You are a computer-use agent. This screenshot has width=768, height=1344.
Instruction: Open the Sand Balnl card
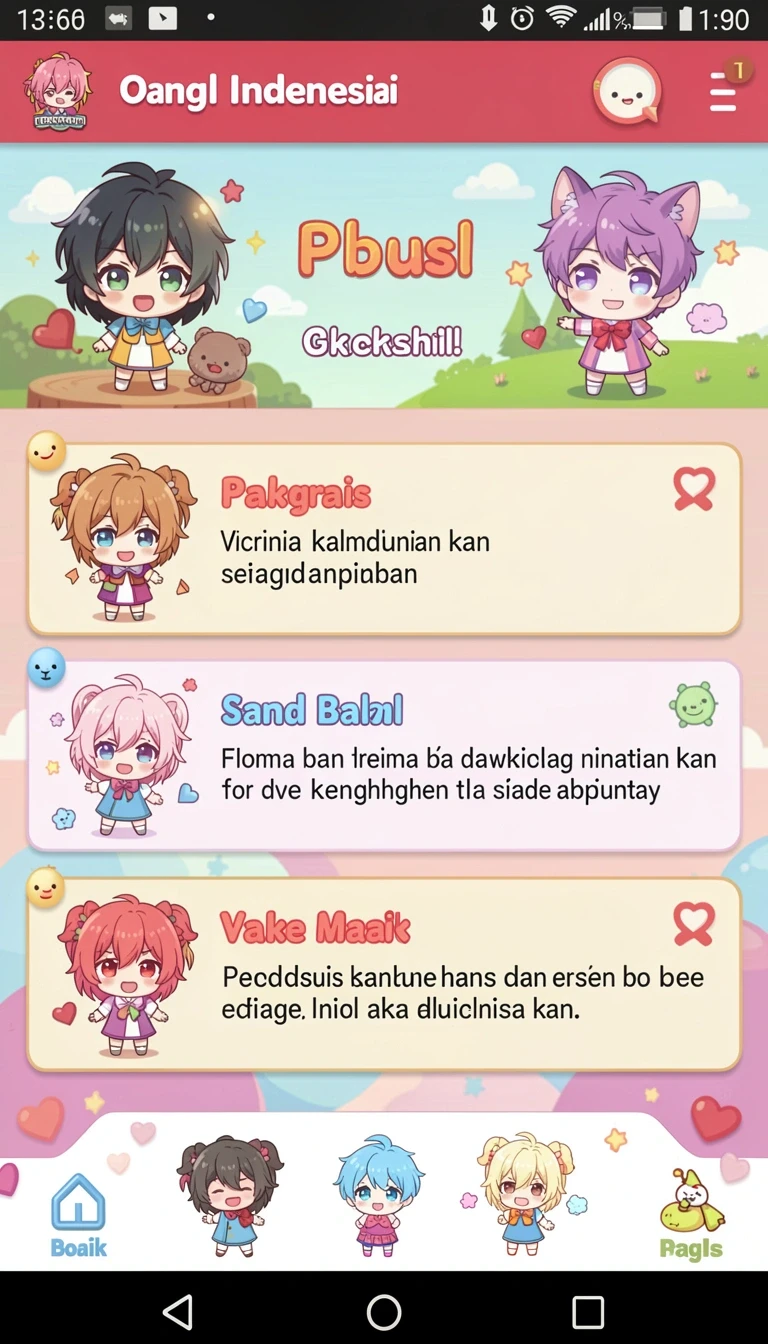point(384,756)
